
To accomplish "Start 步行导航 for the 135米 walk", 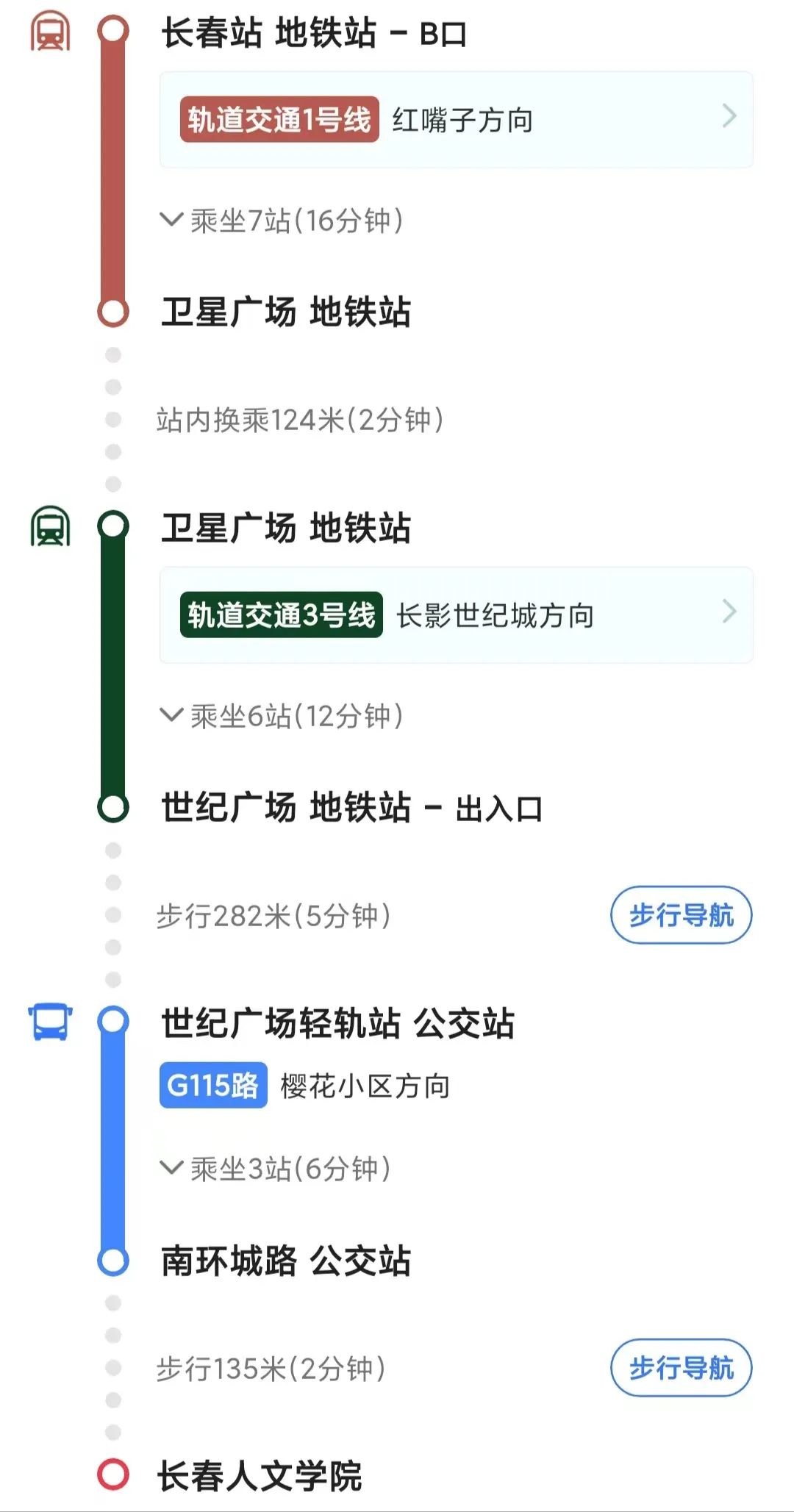I will (x=681, y=1368).
